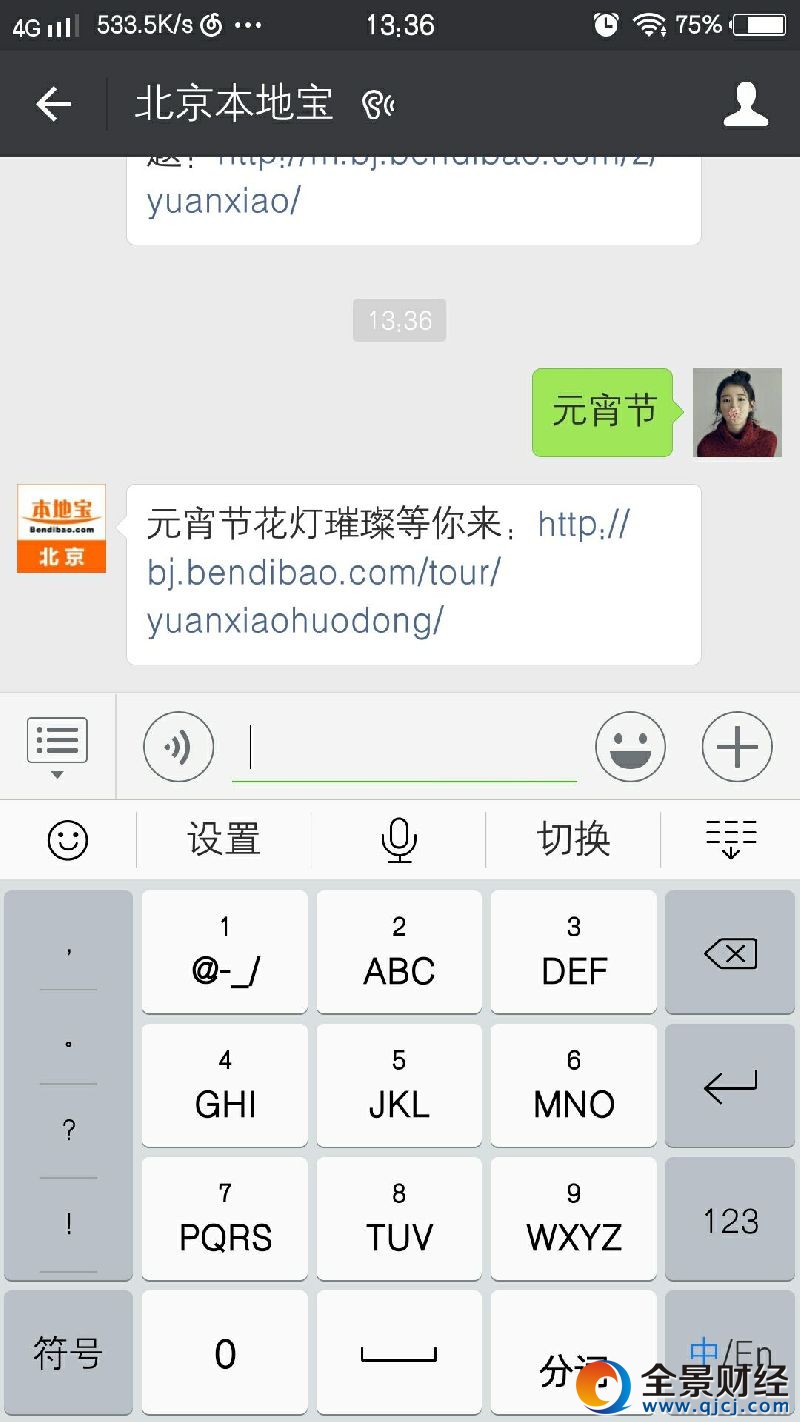The image size is (800, 1422).
Task: Tap the backspace key
Action: [x=731, y=953]
